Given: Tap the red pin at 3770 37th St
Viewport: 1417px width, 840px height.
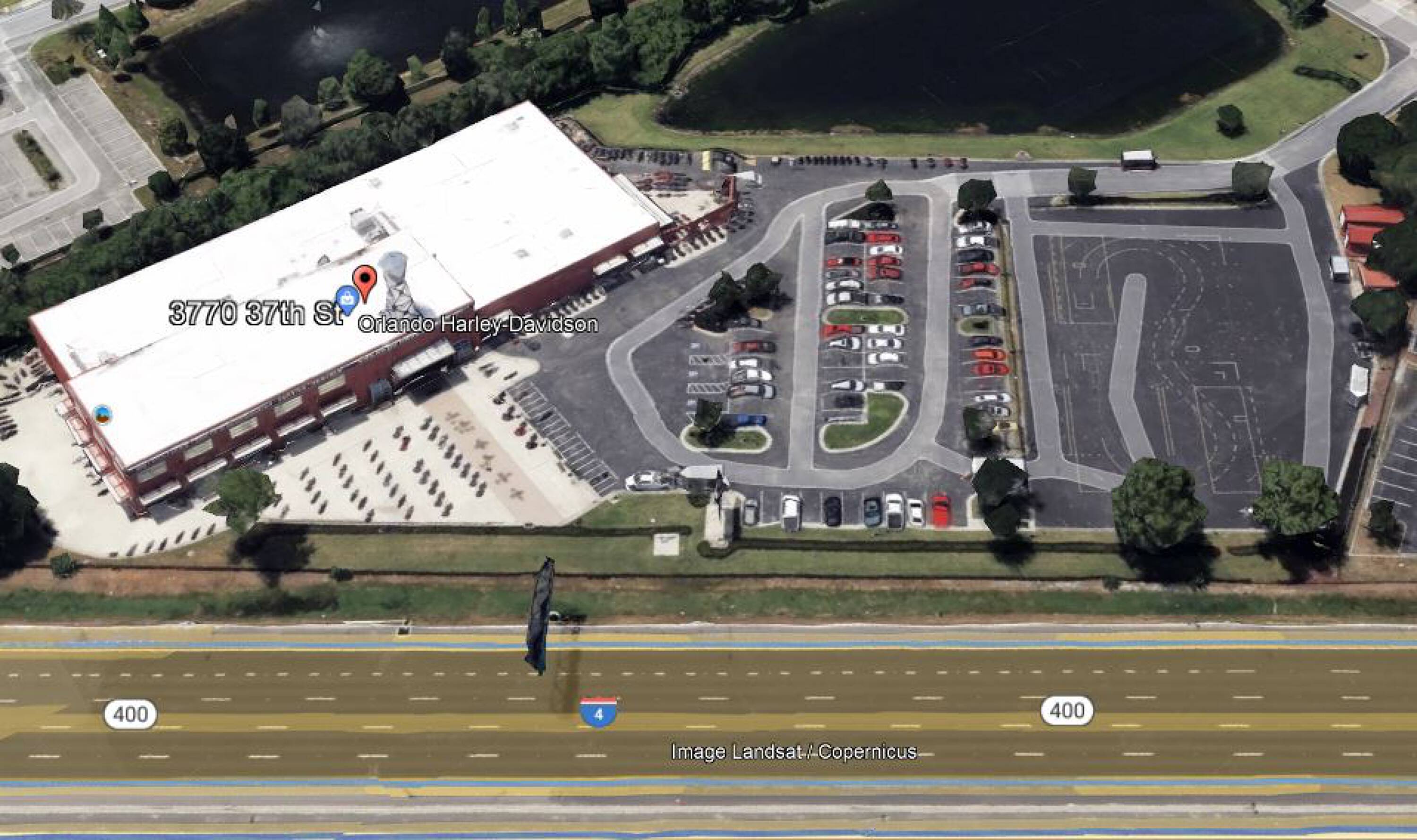Looking at the screenshot, I should pyautogui.click(x=365, y=280).
